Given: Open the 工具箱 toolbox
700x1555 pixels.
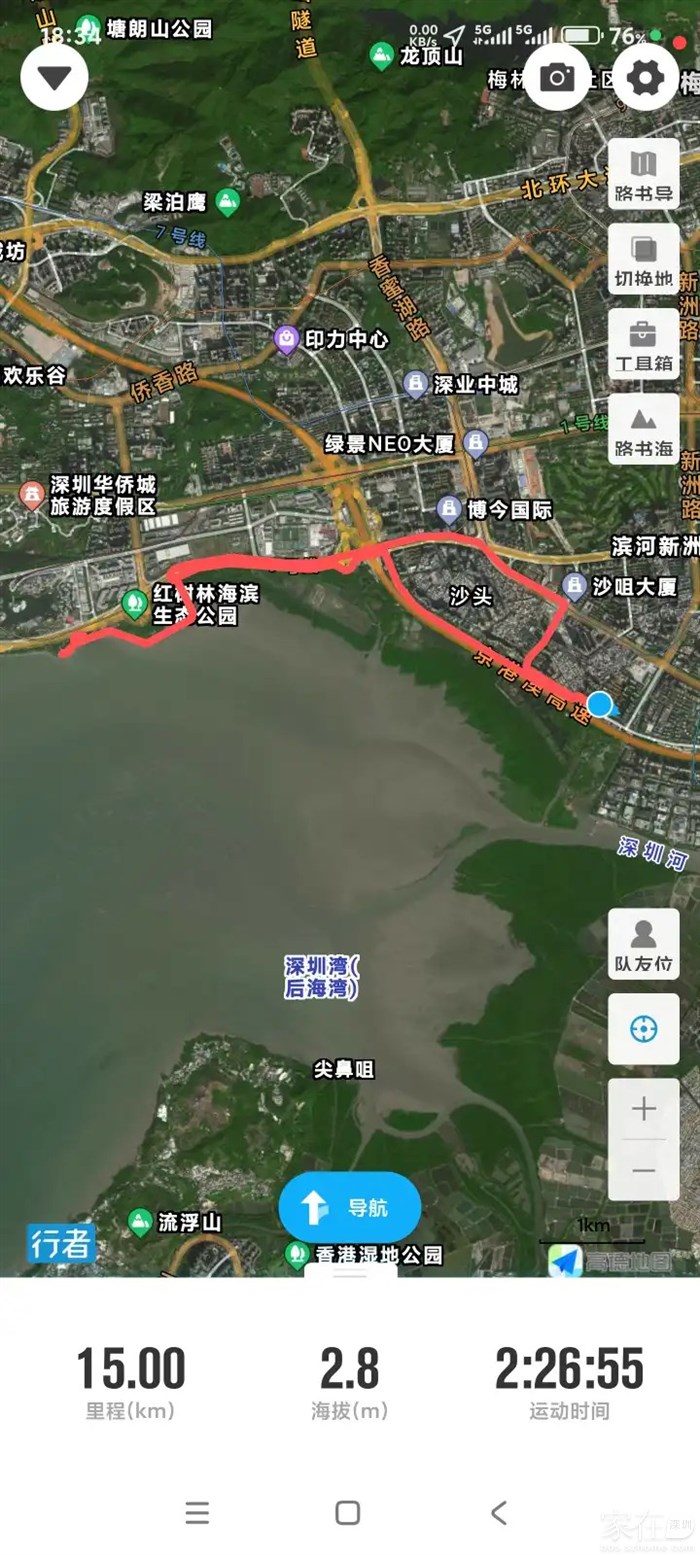Looking at the screenshot, I should (x=643, y=344).
